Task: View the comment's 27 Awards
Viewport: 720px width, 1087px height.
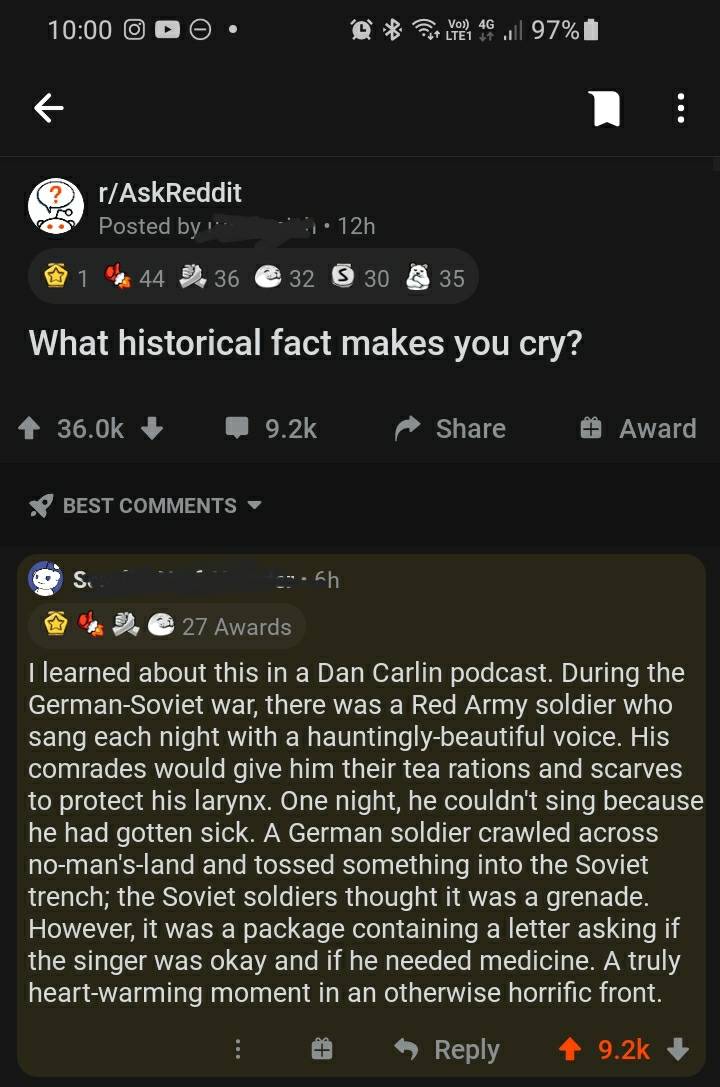Action: (168, 627)
